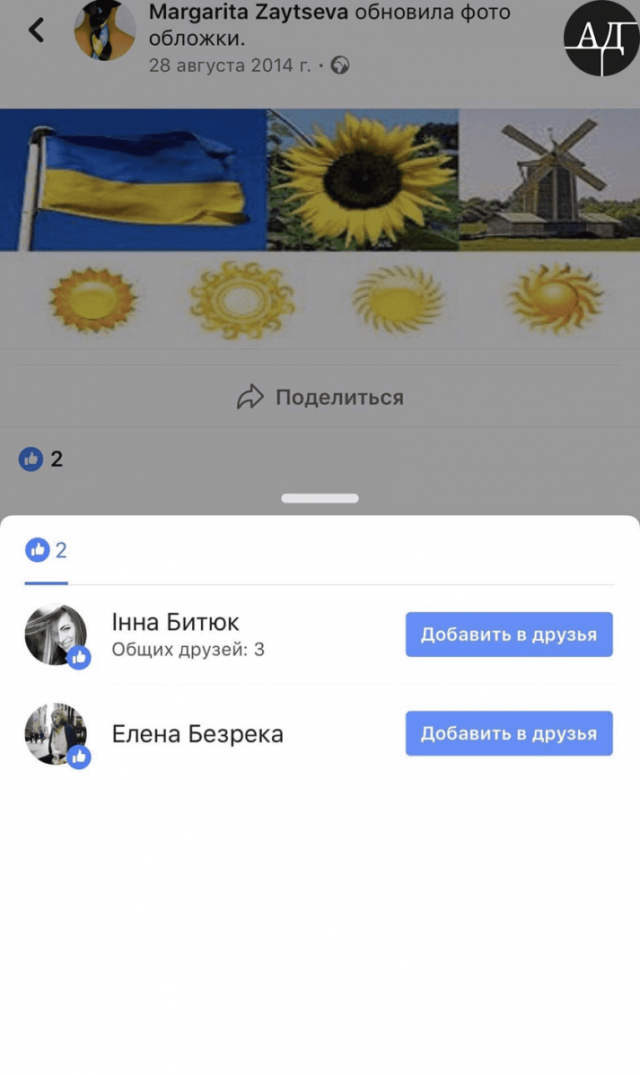Add Інна Битюк as a friend
640x1077 pixels.
tap(508, 635)
